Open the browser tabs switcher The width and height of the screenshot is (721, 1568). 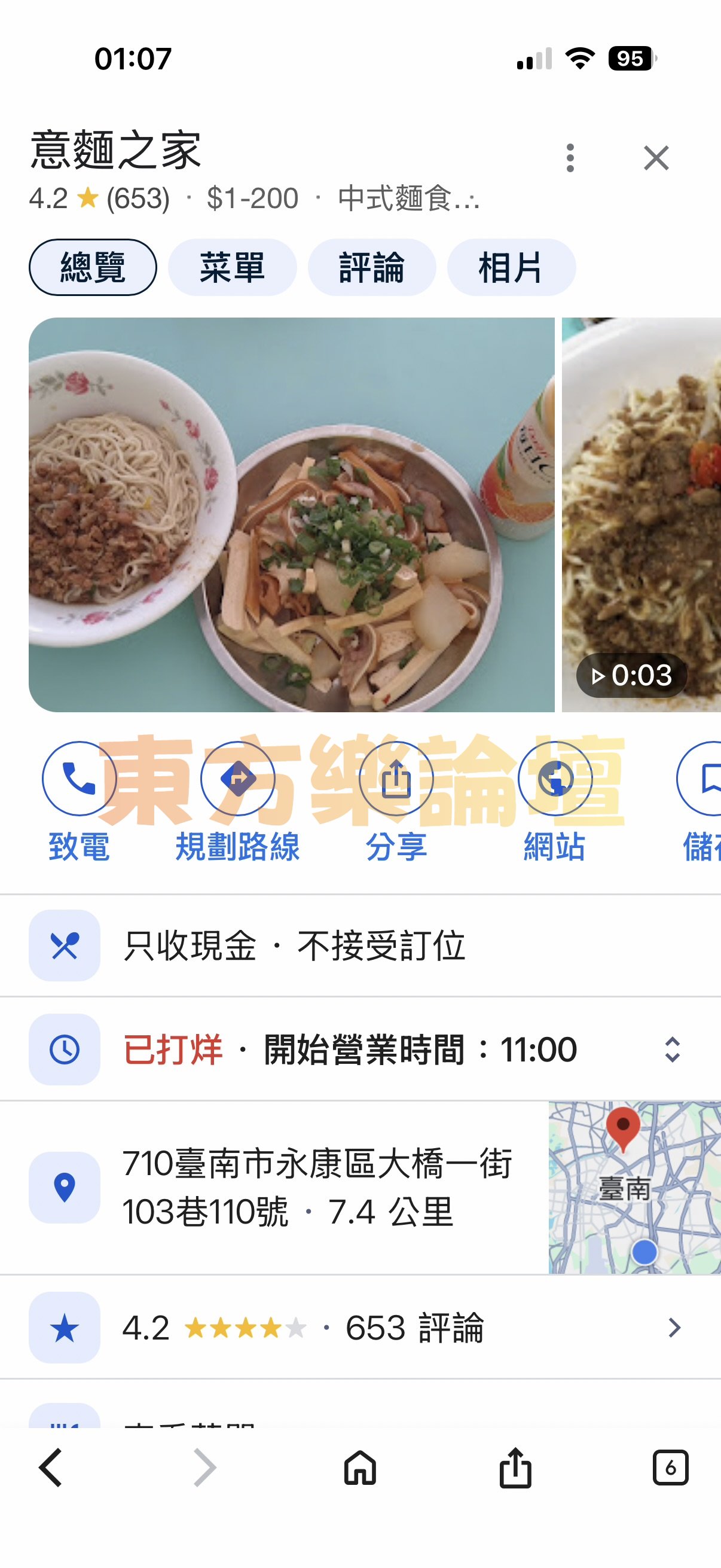[x=670, y=1468]
